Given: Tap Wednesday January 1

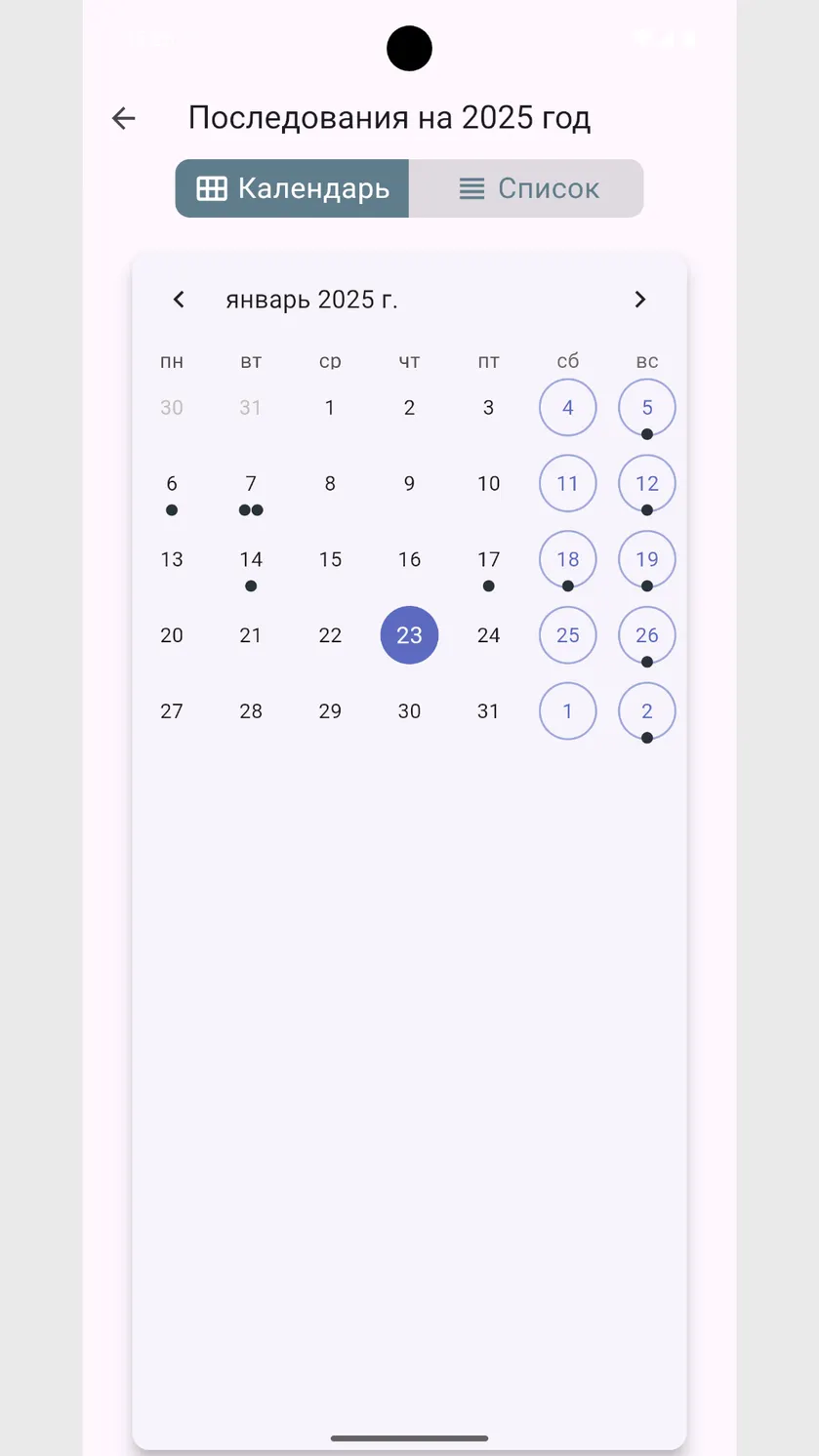Looking at the screenshot, I should tap(330, 408).
